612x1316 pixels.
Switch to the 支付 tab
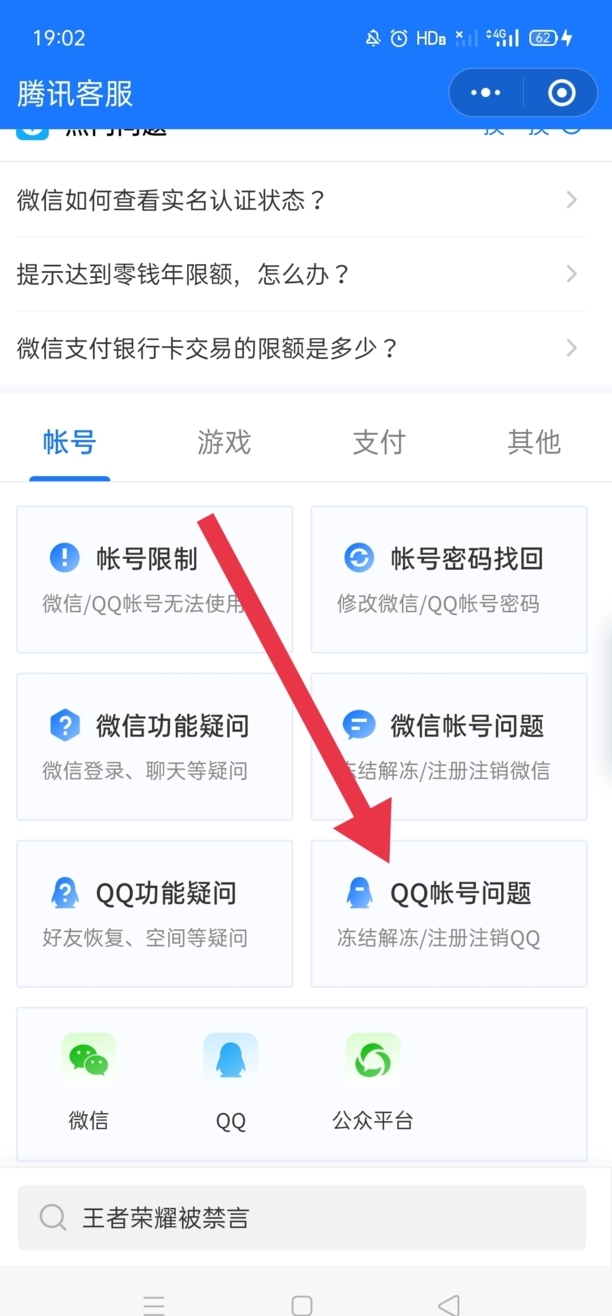pos(379,442)
